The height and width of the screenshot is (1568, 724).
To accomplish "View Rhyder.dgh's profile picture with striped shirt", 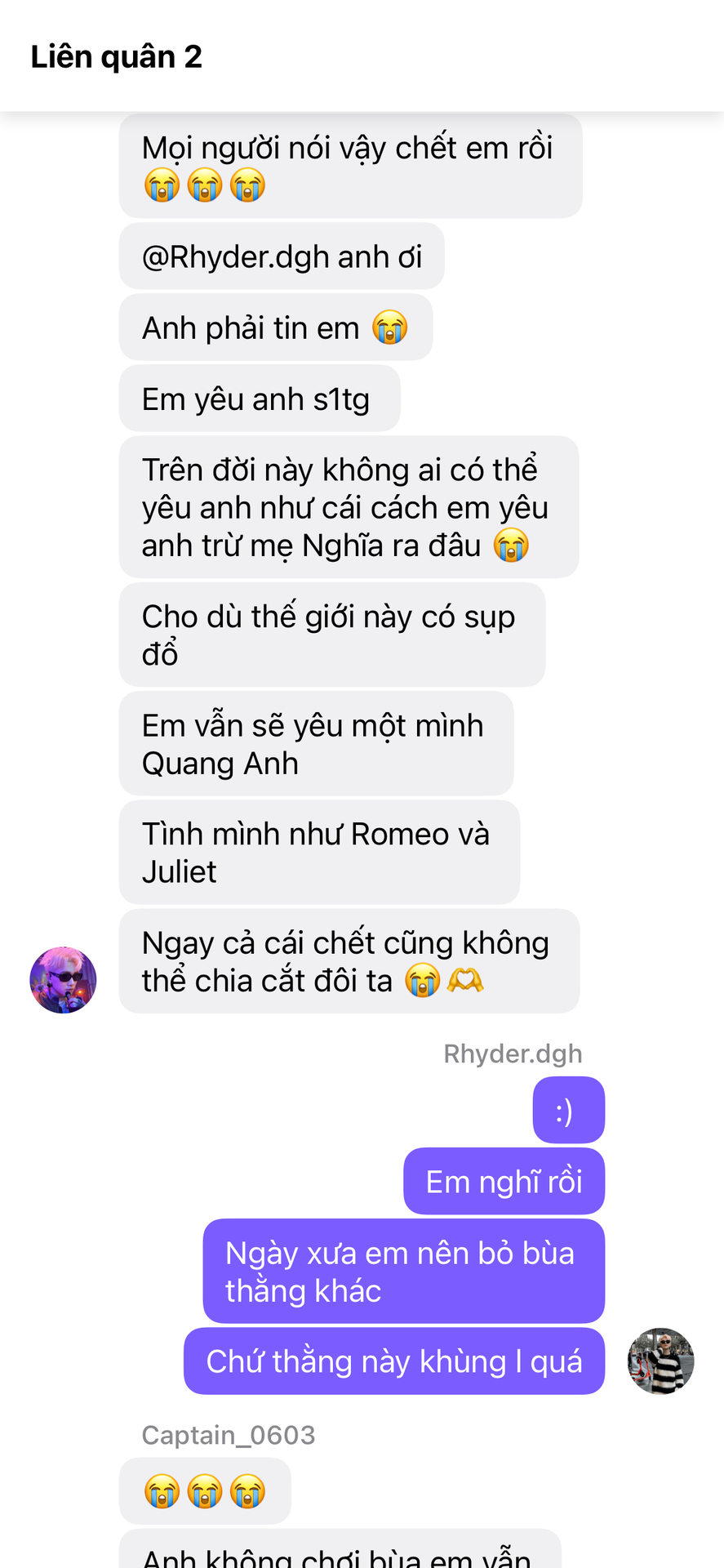I will 660,1361.
